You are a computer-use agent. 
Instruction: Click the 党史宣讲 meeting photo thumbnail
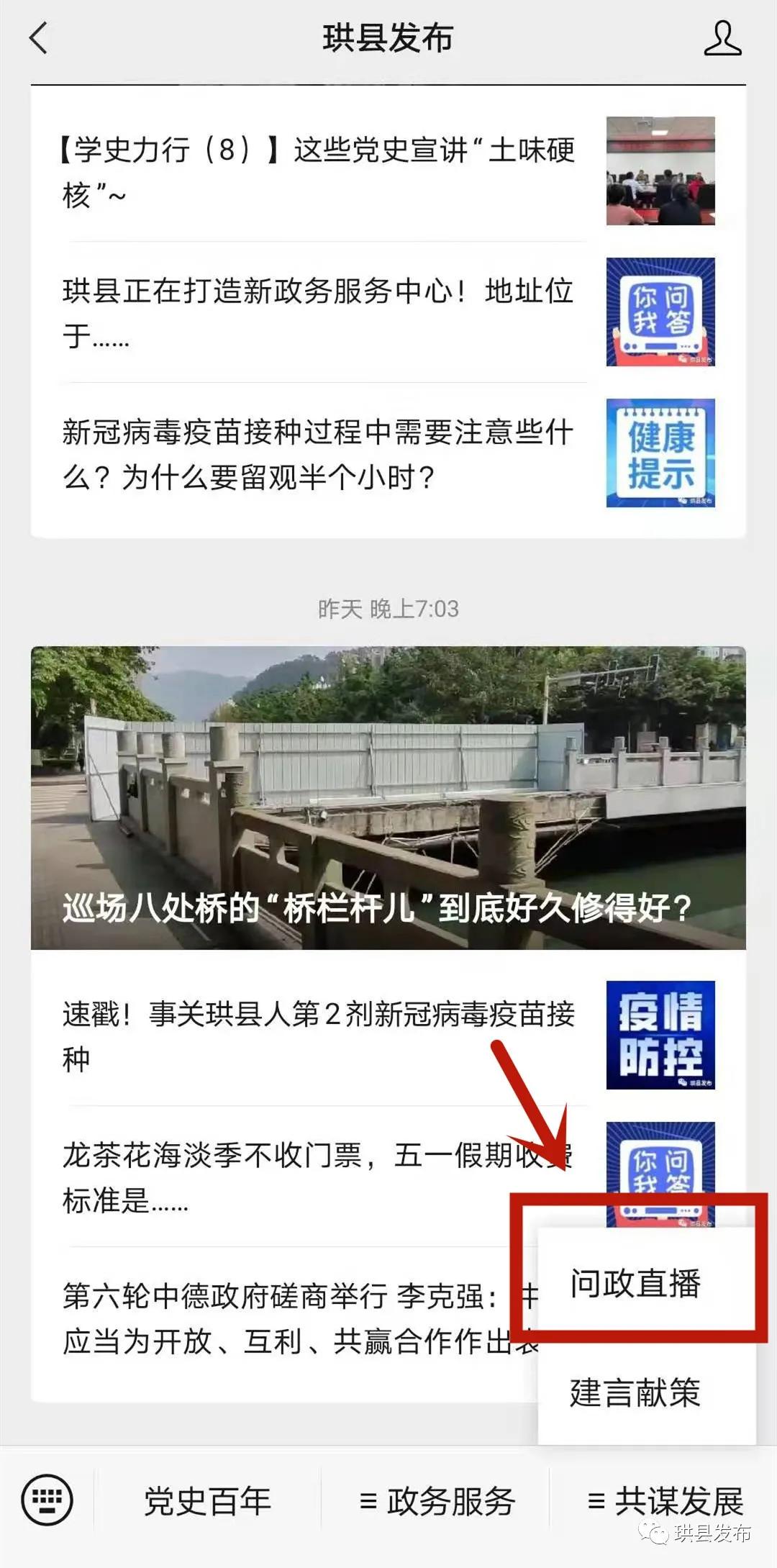tap(660, 171)
